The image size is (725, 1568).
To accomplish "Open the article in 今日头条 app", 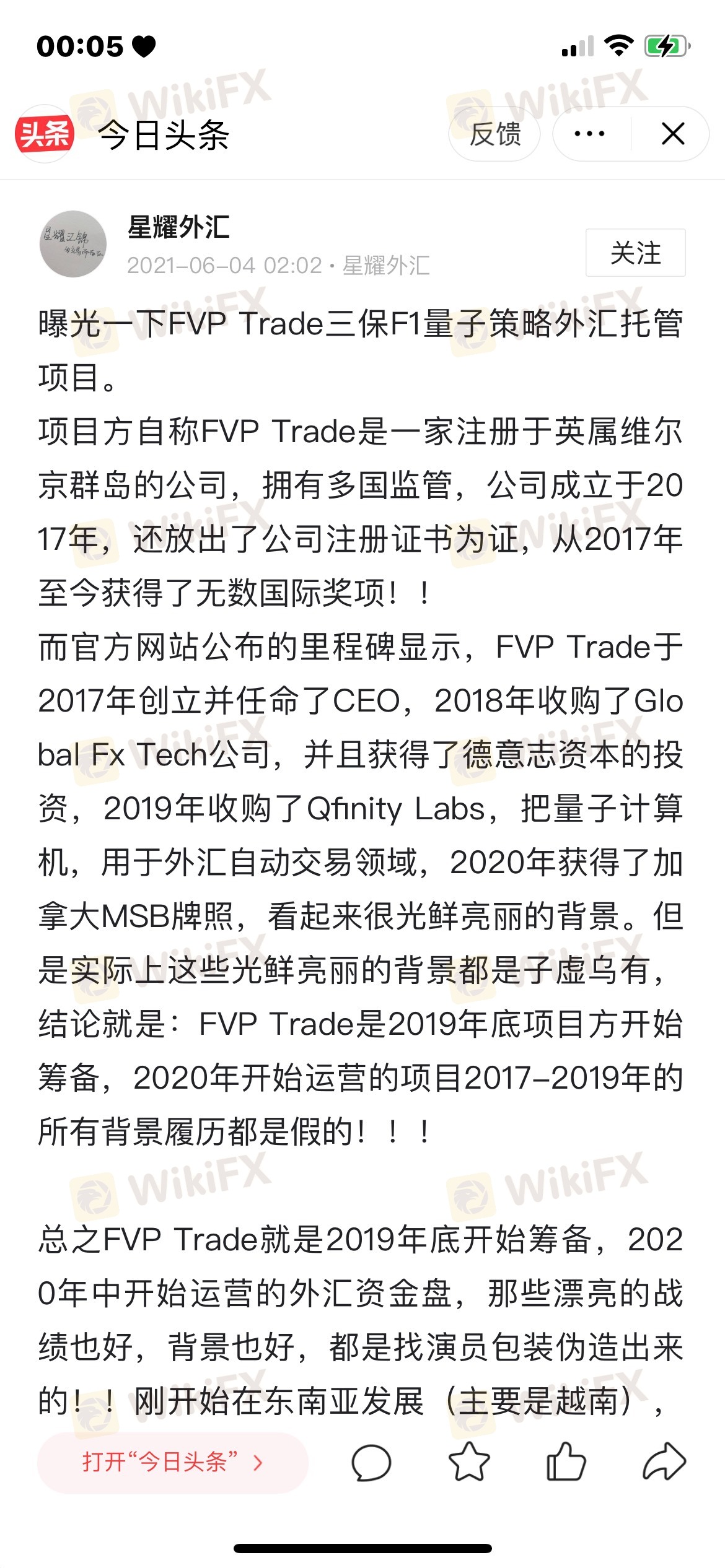I will pos(173,1462).
